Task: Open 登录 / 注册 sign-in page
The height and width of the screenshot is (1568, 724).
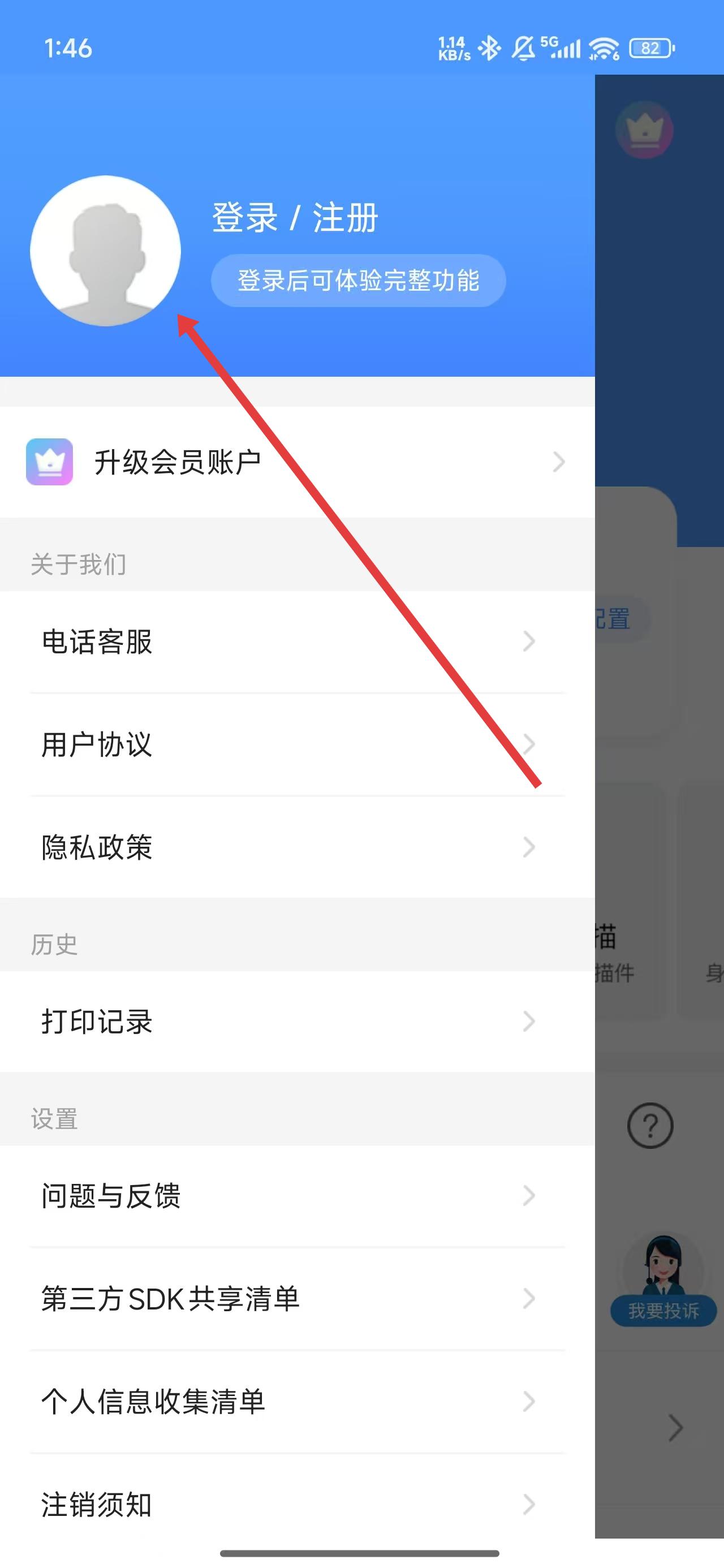Action: (295, 218)
